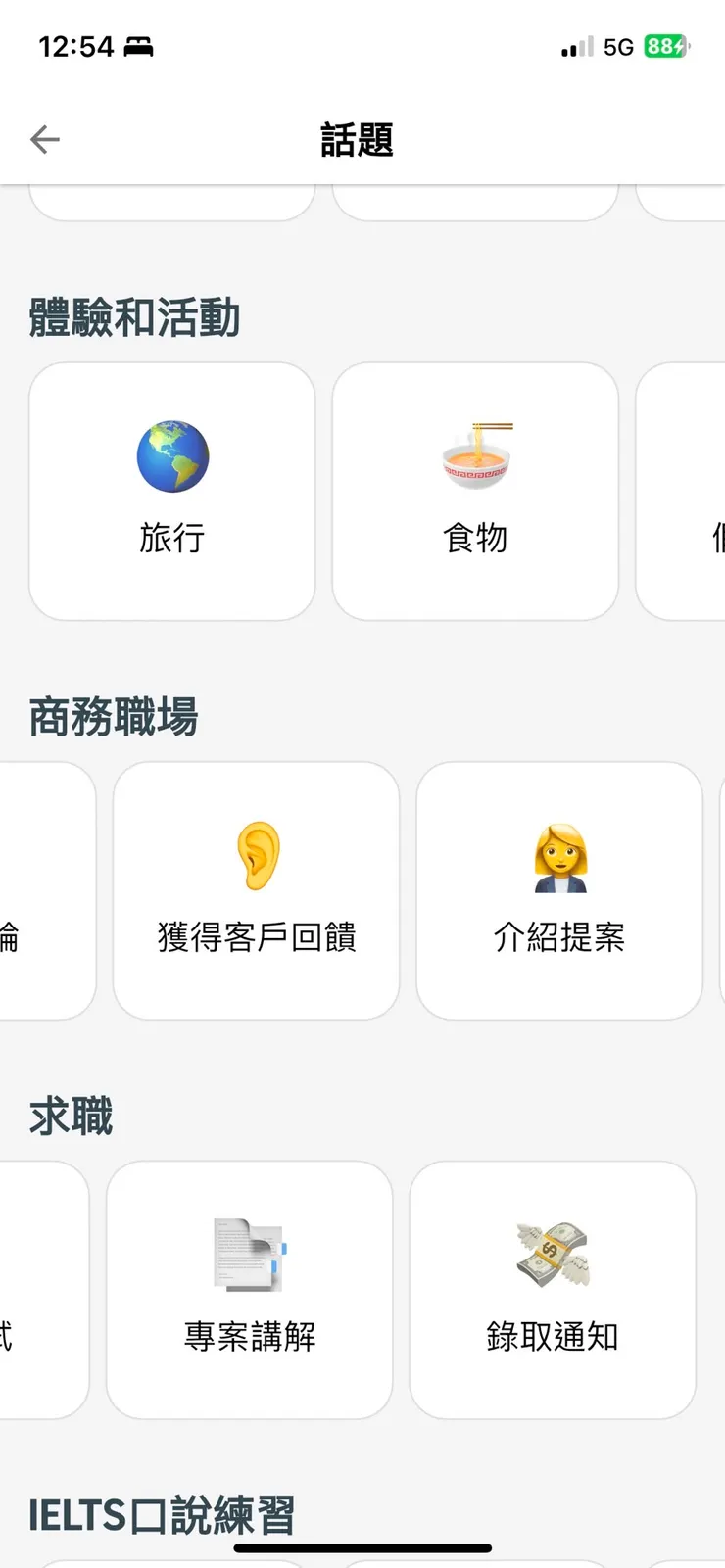
Task: Open the 食物 topic card
Action: [x=476, y=490]
